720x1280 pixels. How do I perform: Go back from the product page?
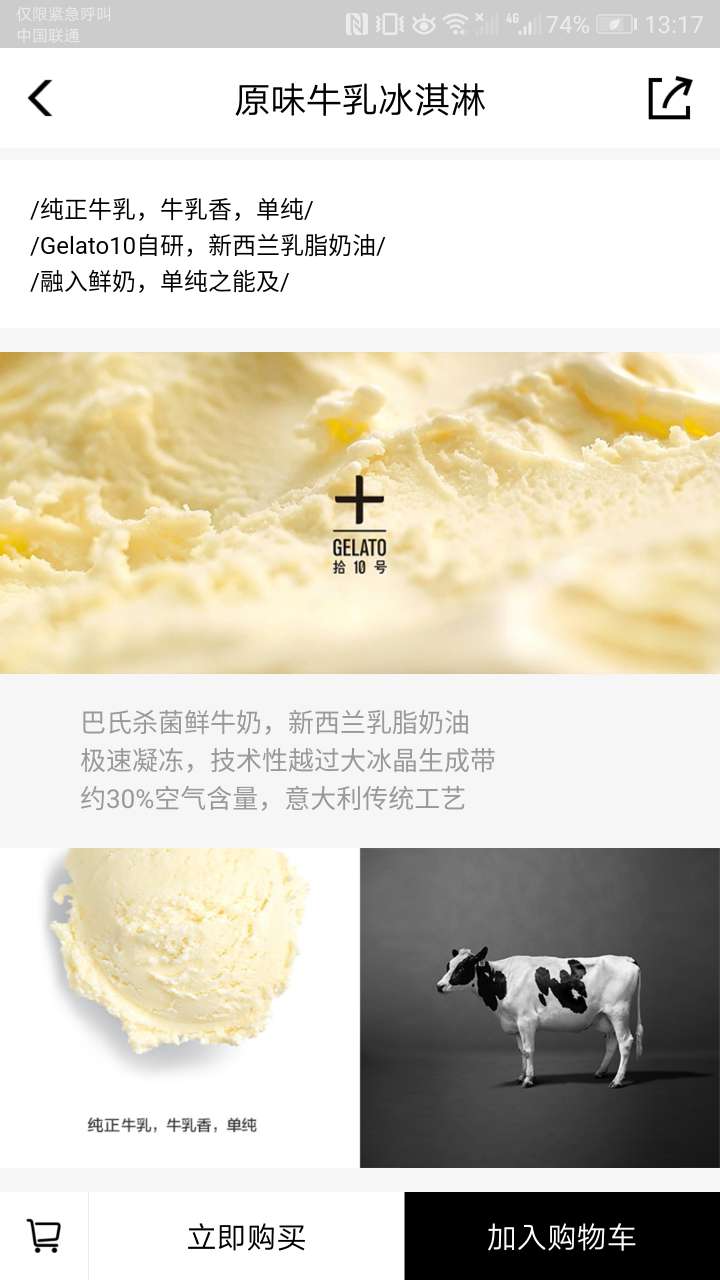(x=40, y=98)
